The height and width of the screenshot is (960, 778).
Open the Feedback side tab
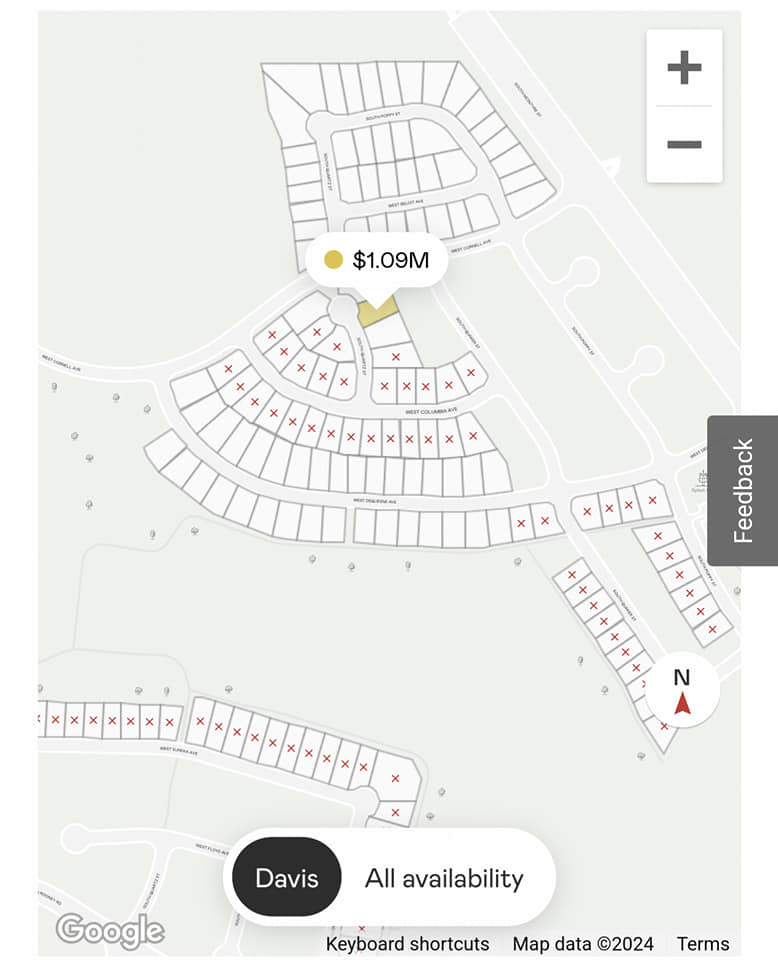click(742, 490)
